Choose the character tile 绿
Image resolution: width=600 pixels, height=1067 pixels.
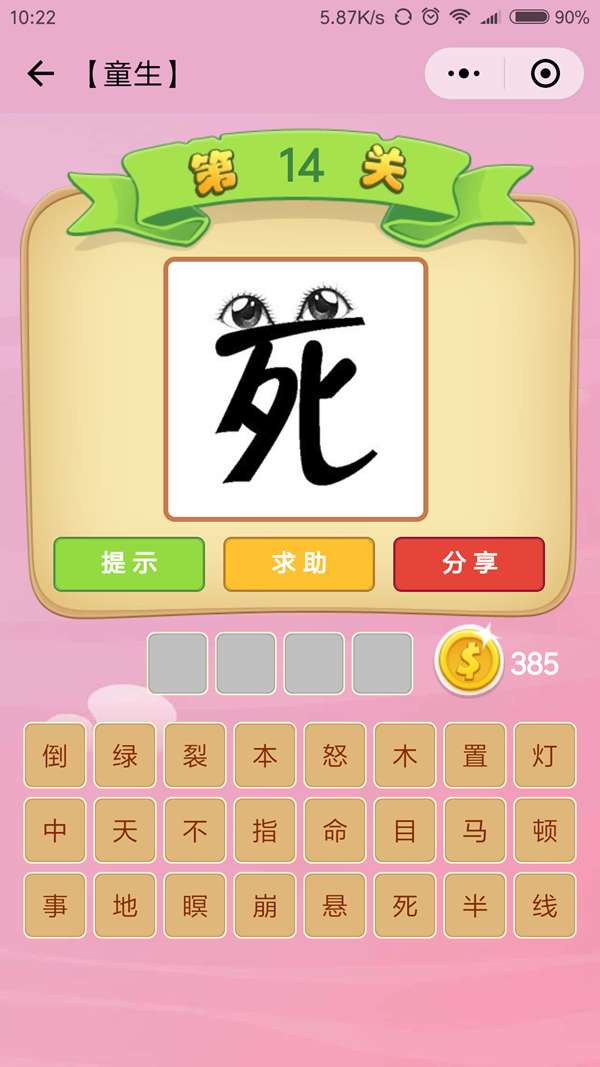tap(125, 755)
